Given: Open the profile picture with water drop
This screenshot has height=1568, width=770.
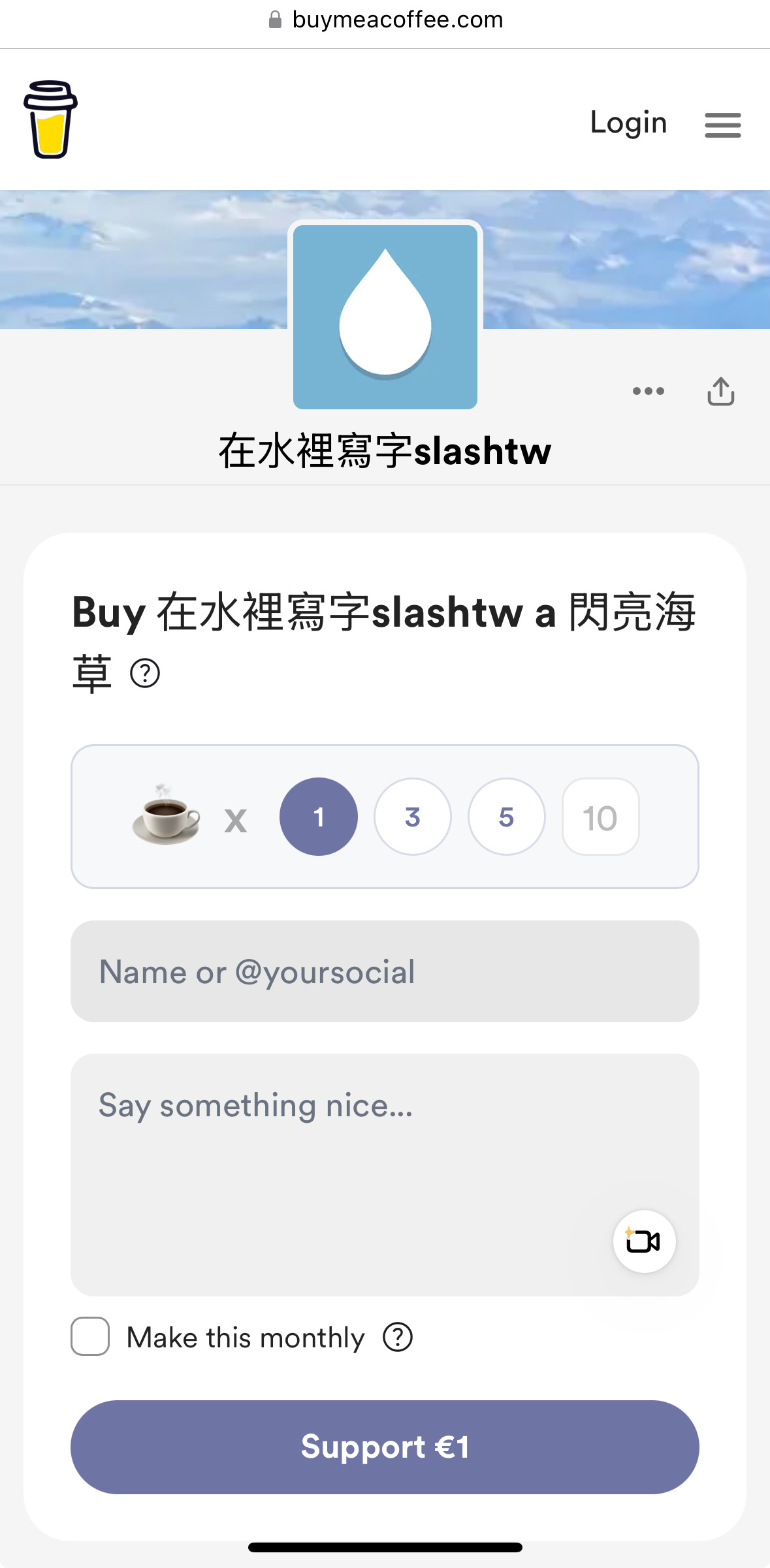Looking at the screenshot, I should 385,317.
